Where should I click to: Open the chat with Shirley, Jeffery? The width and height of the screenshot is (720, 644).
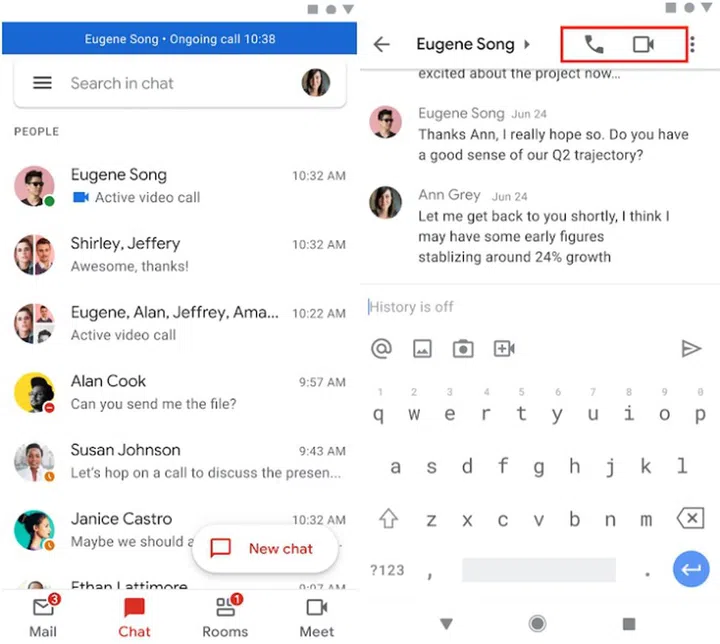pos(180,255)
